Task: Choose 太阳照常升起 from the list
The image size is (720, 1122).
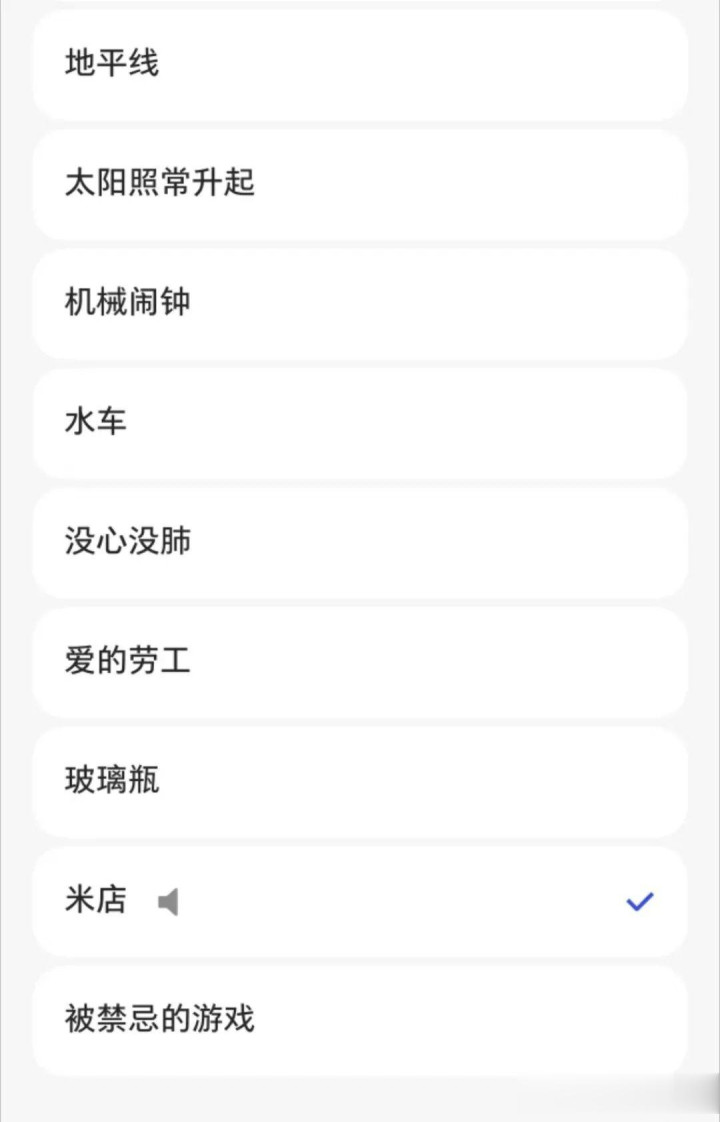Action: pos(360,184)
